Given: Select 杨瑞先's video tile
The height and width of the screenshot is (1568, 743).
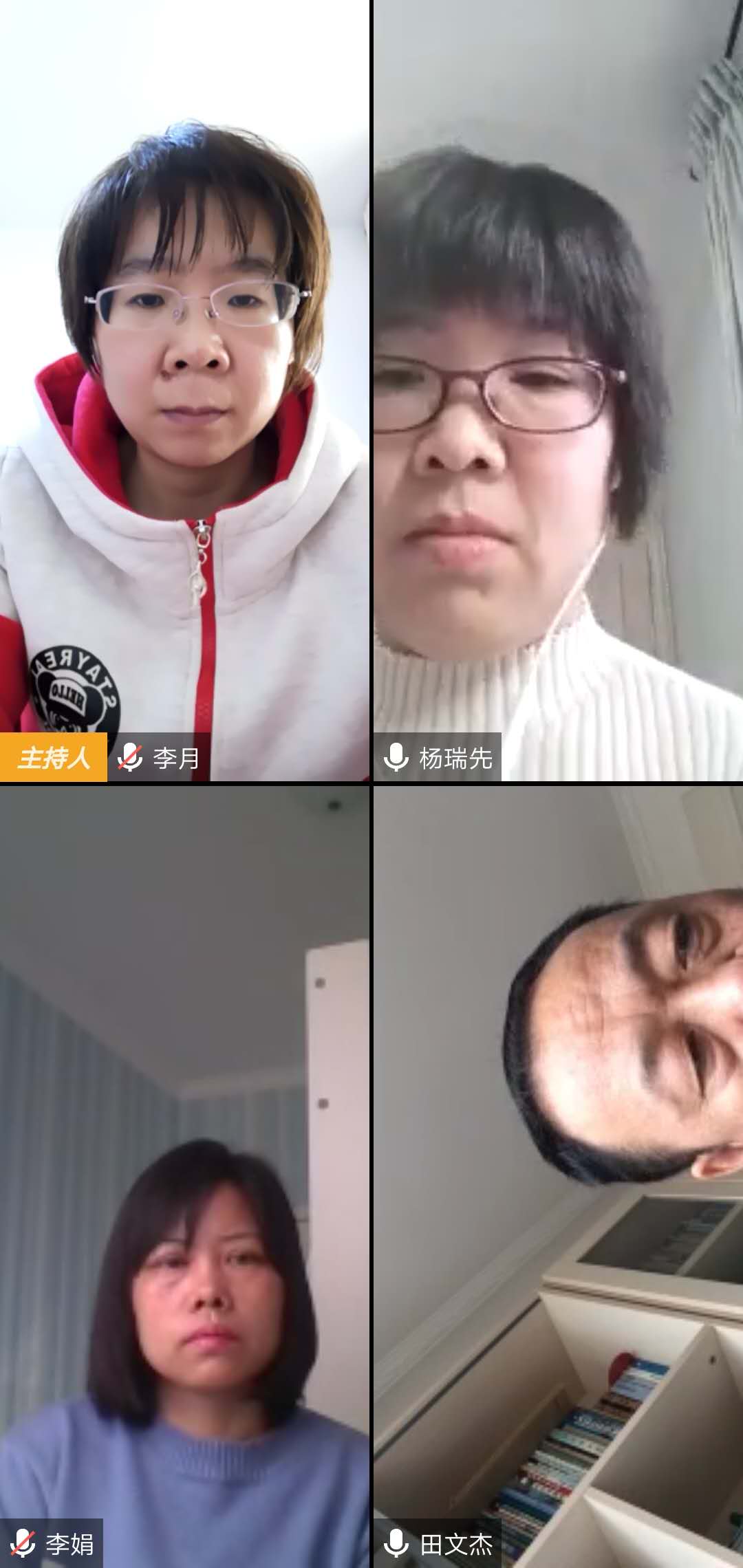Looking at the screenshot, I should click(x=558, y=391).
